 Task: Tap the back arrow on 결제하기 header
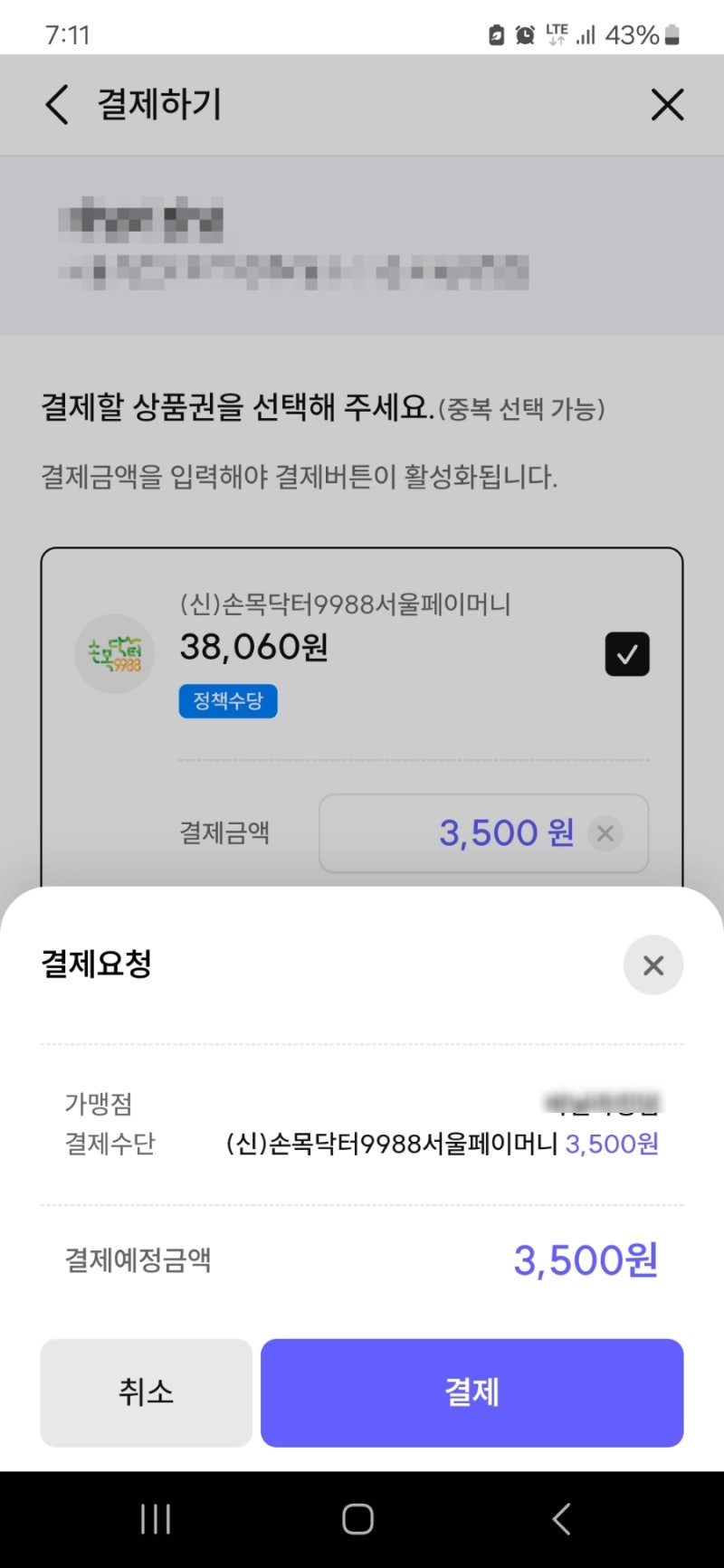click(56, 104)
